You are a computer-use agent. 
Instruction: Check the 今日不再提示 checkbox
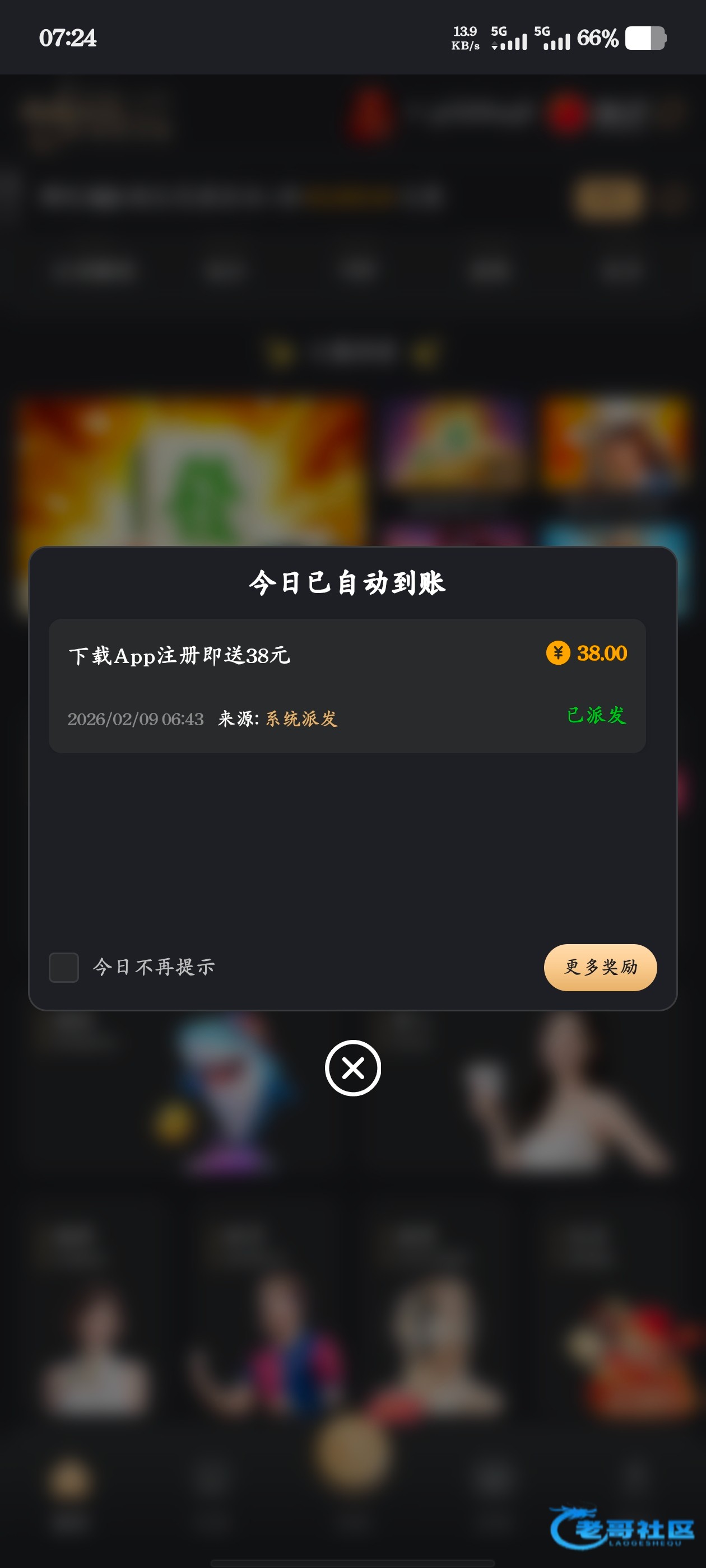(x=64, y=967)
